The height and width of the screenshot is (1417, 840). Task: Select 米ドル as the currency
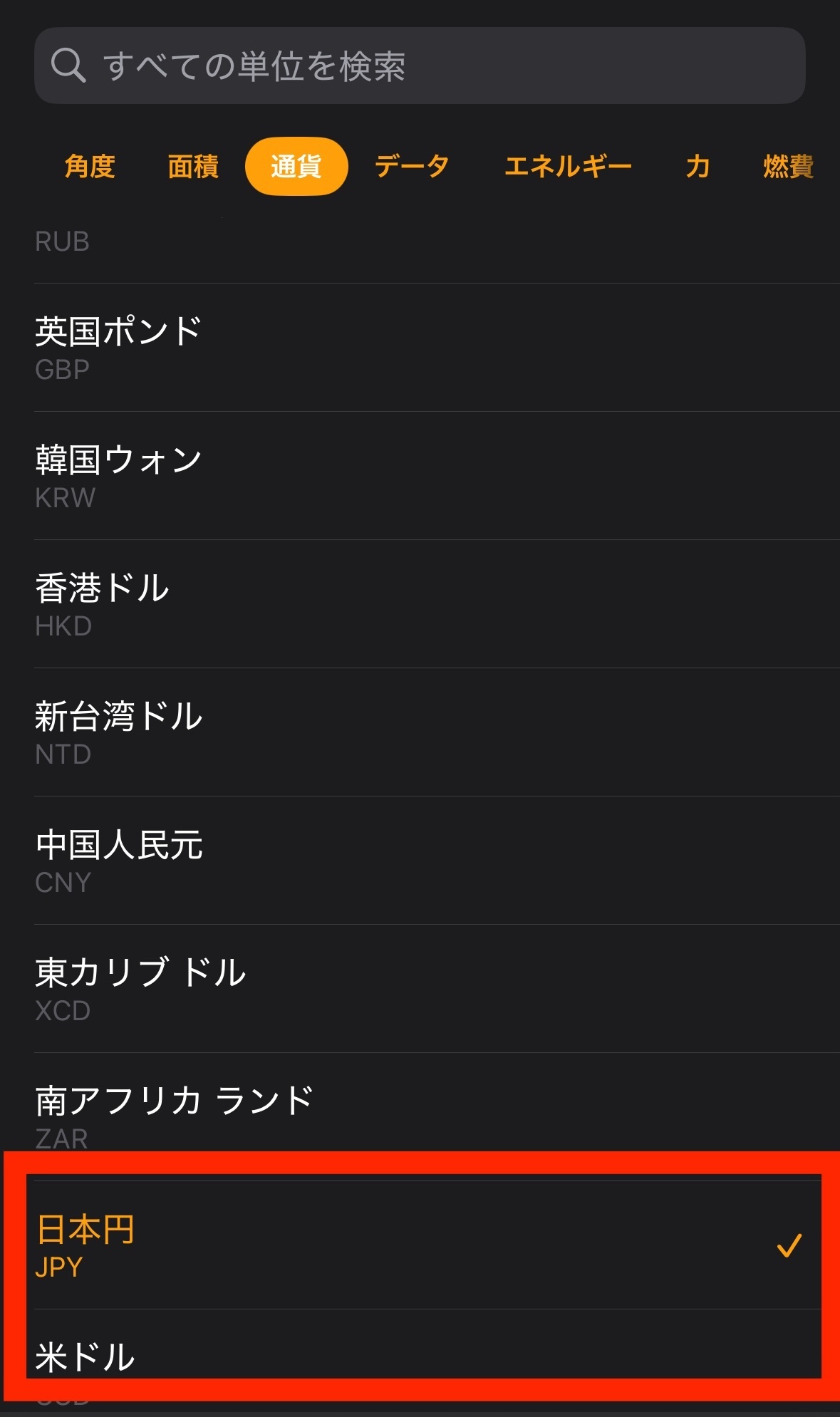(x=420, y=1357)
